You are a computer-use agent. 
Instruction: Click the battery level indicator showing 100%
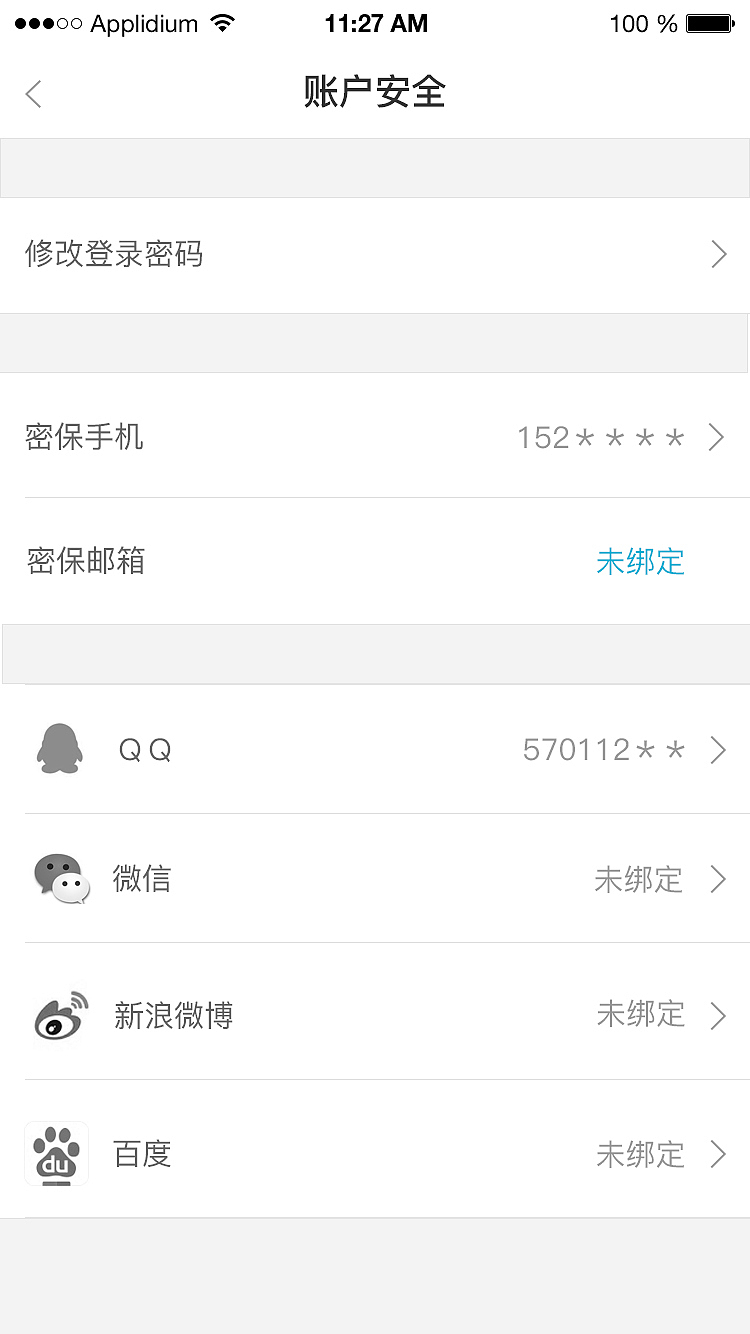coord(640,24)
